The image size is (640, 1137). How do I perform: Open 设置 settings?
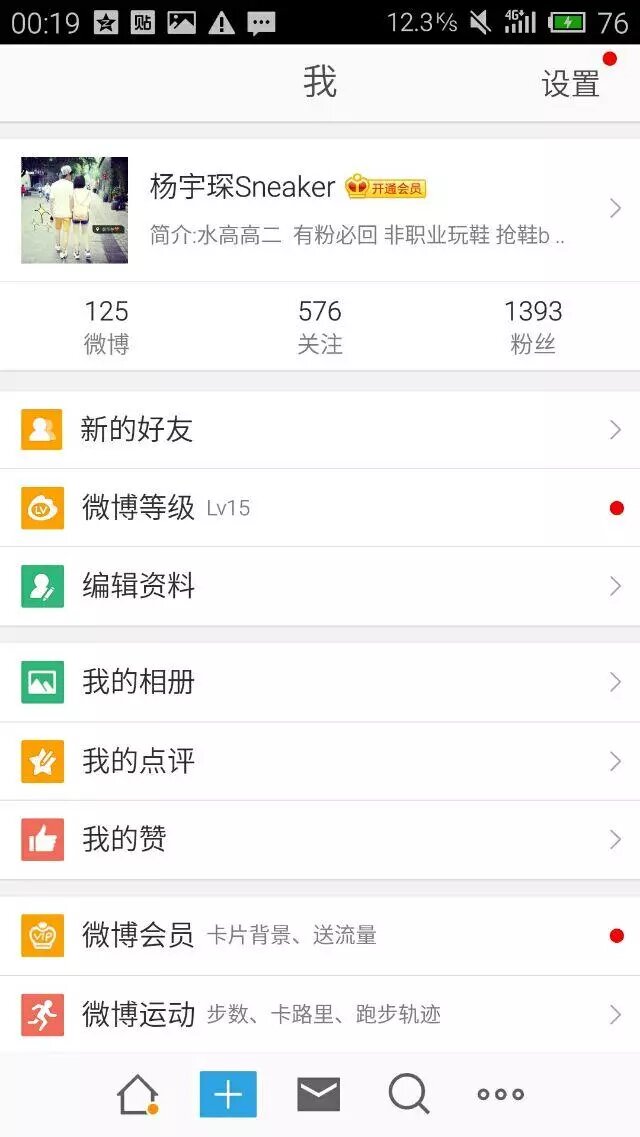click(x=570, y=84)
